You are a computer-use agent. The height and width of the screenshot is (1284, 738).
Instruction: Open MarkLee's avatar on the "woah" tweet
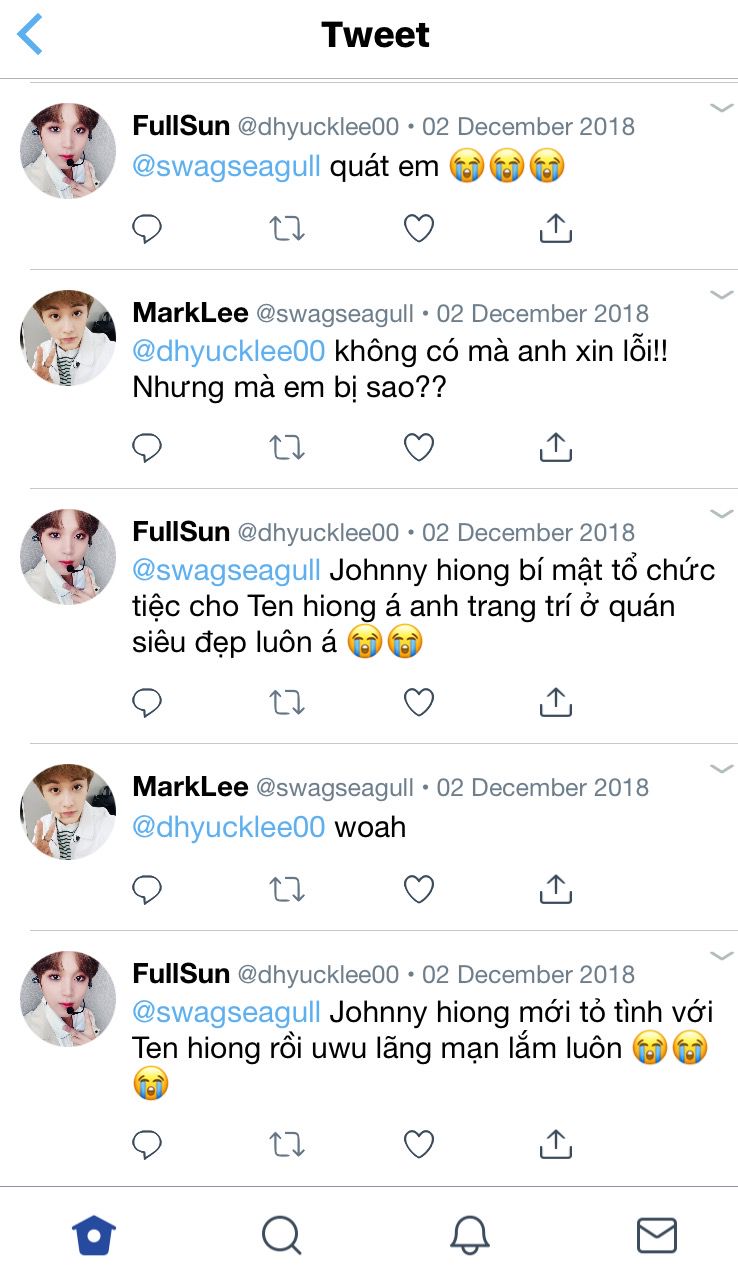pos(68,811)
